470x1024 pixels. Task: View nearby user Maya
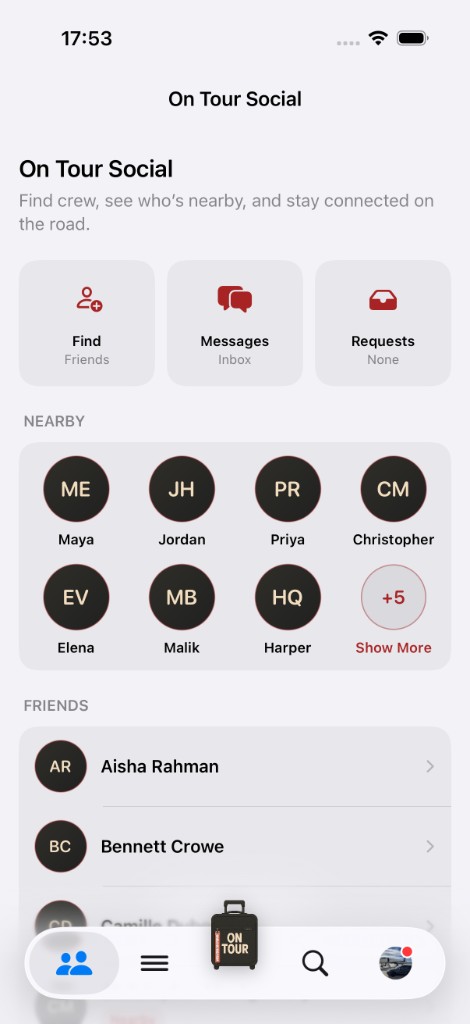(76, 501)
